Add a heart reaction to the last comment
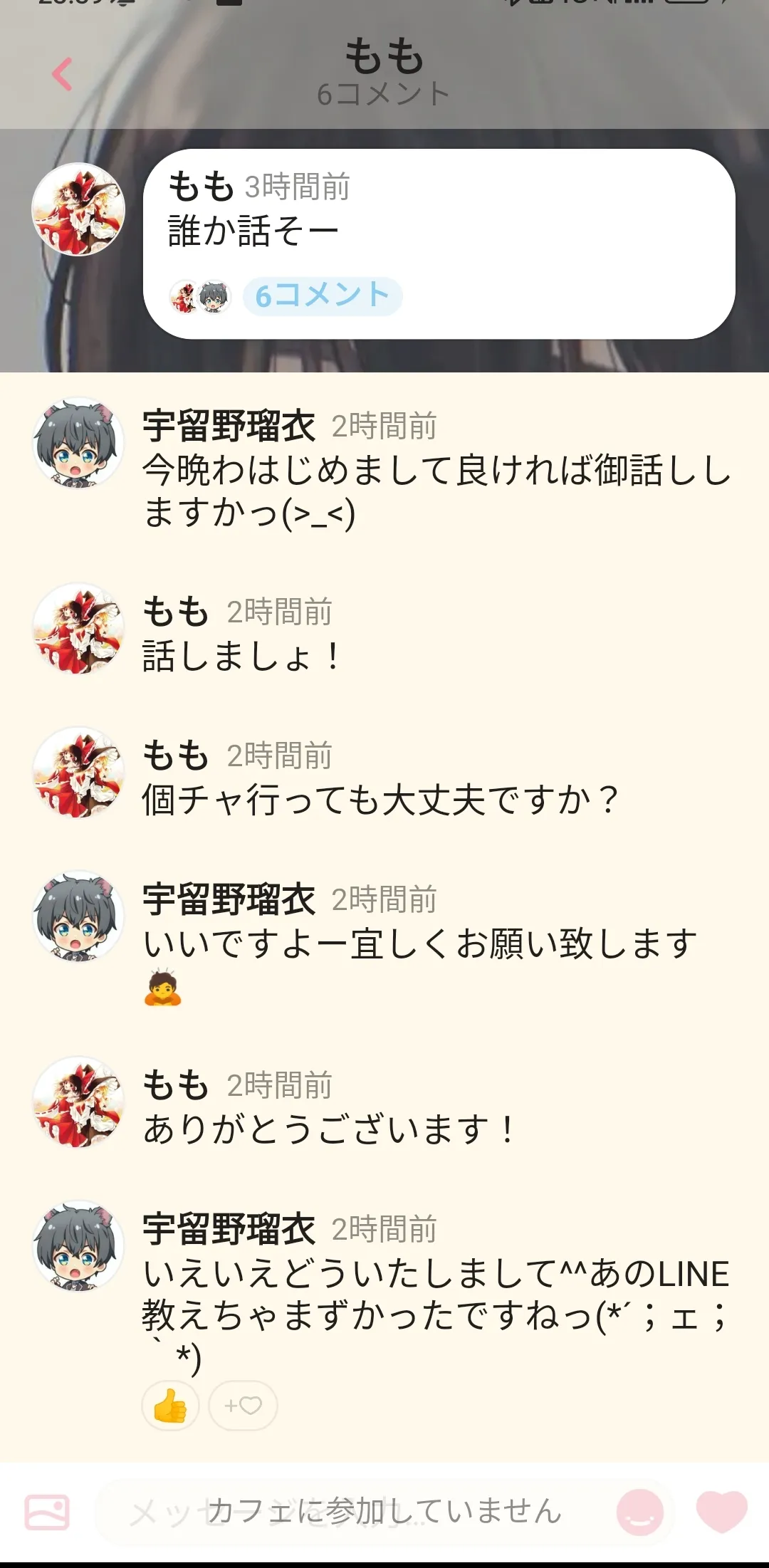Screen dimensions: 769x1568 click(243, 1406)
